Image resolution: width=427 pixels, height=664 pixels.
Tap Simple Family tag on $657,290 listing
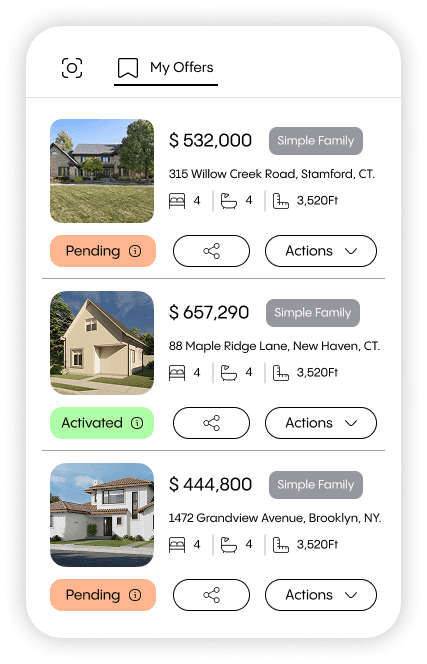[313, 313]
